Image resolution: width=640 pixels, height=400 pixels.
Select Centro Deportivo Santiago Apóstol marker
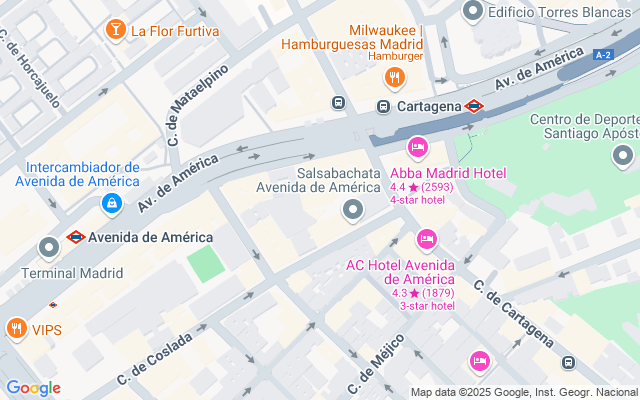point(624,155)
